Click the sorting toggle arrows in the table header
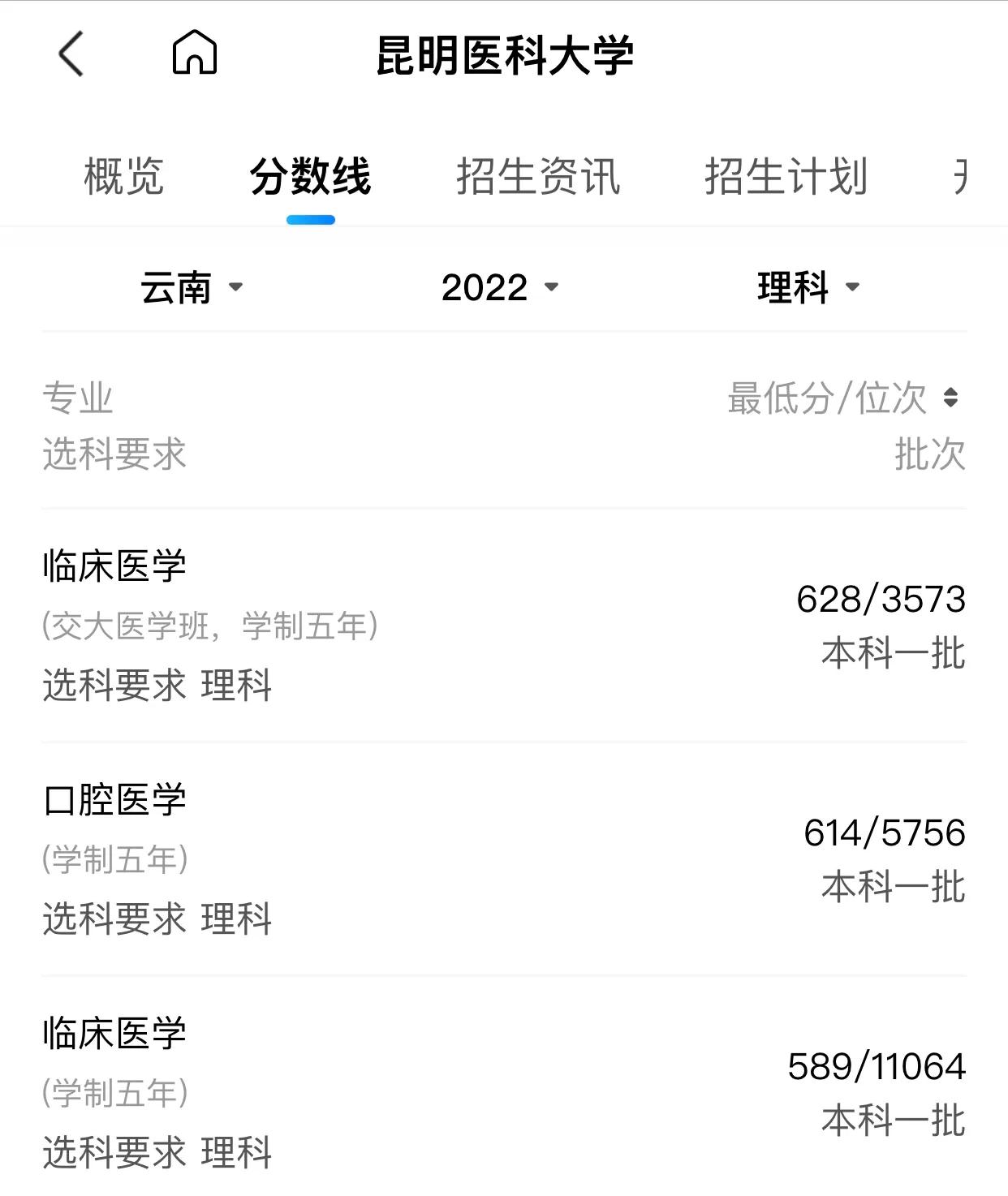The width and height of the screenshot is (1008, 1196). click(952, 397)
